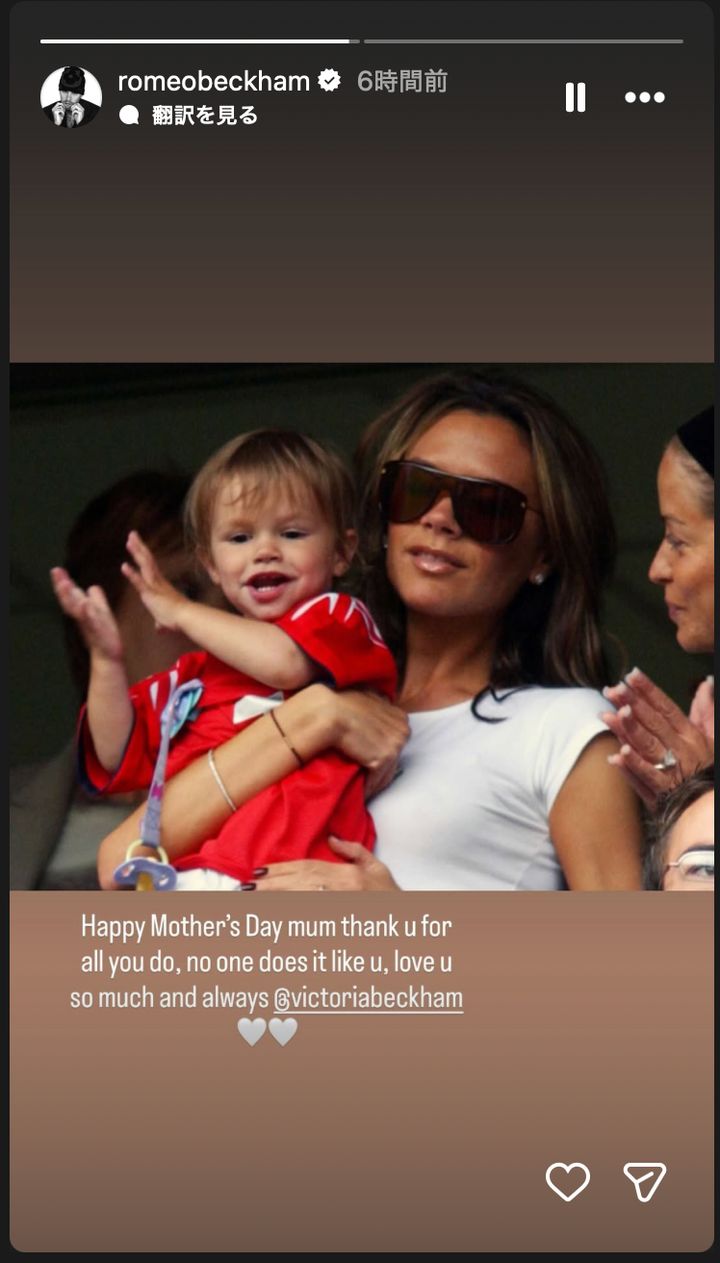720x1263 pixels.
Task: Like this story with the heart
Action: pos(567,1182)
